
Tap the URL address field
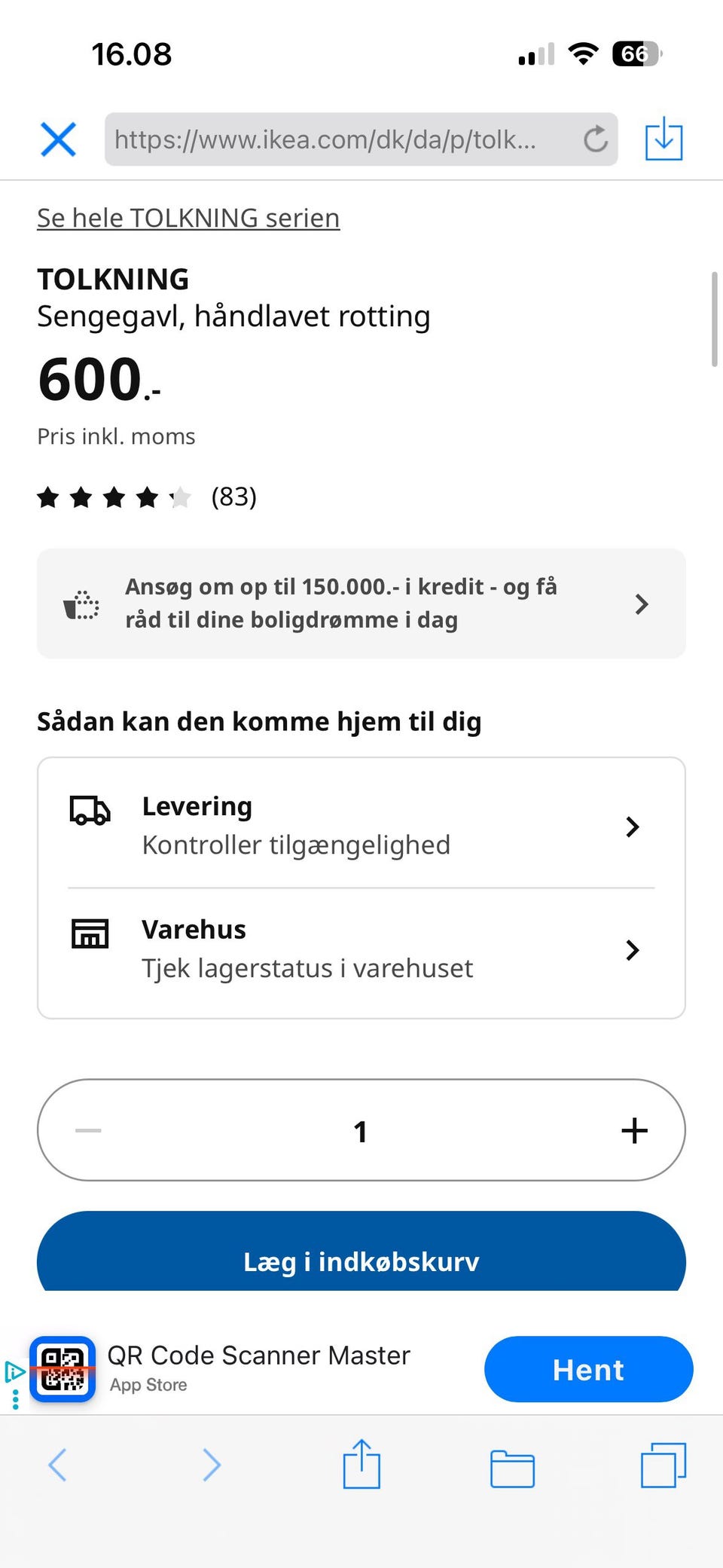tap(331, 139)
